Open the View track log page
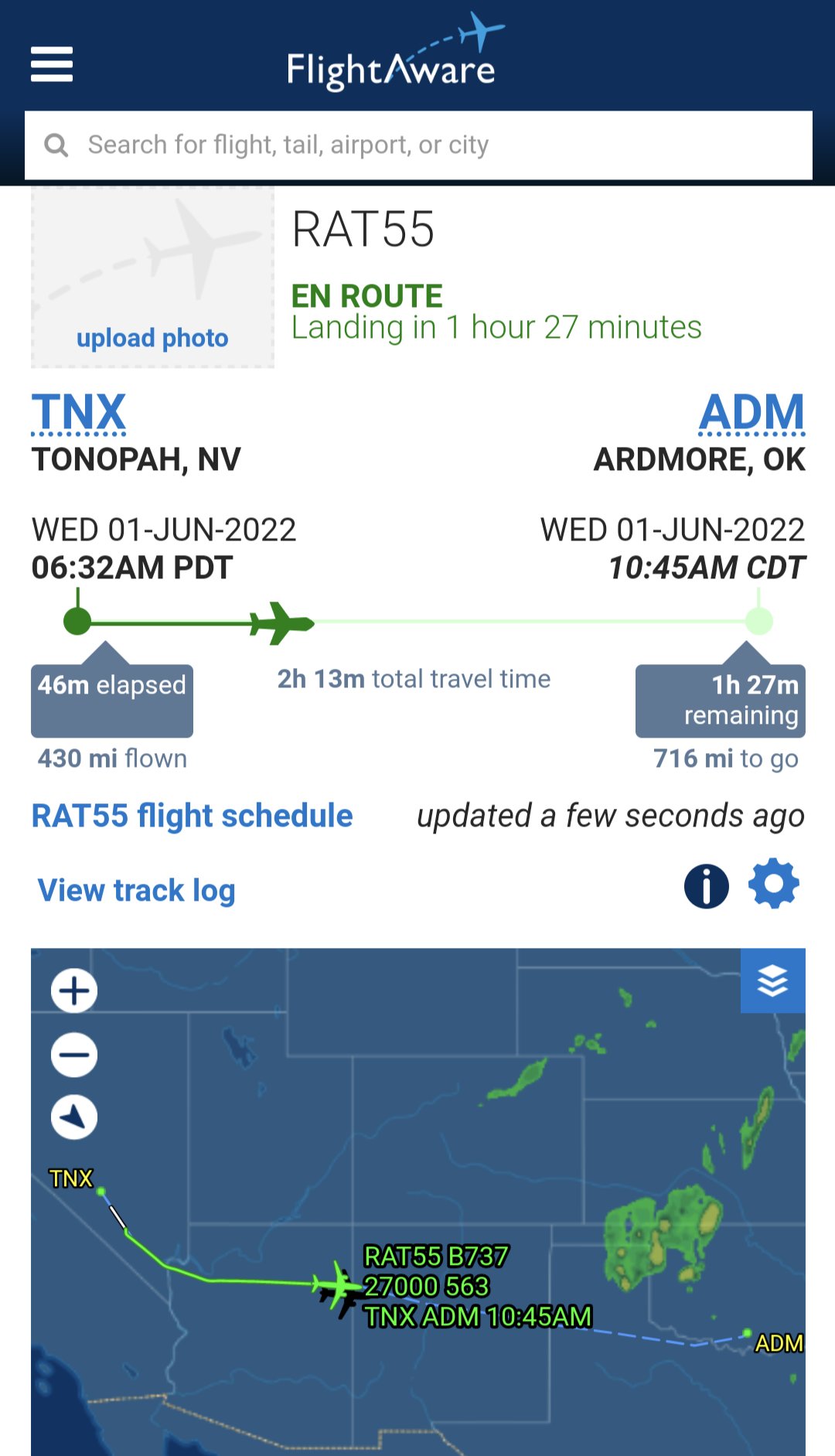 point(136,891)
